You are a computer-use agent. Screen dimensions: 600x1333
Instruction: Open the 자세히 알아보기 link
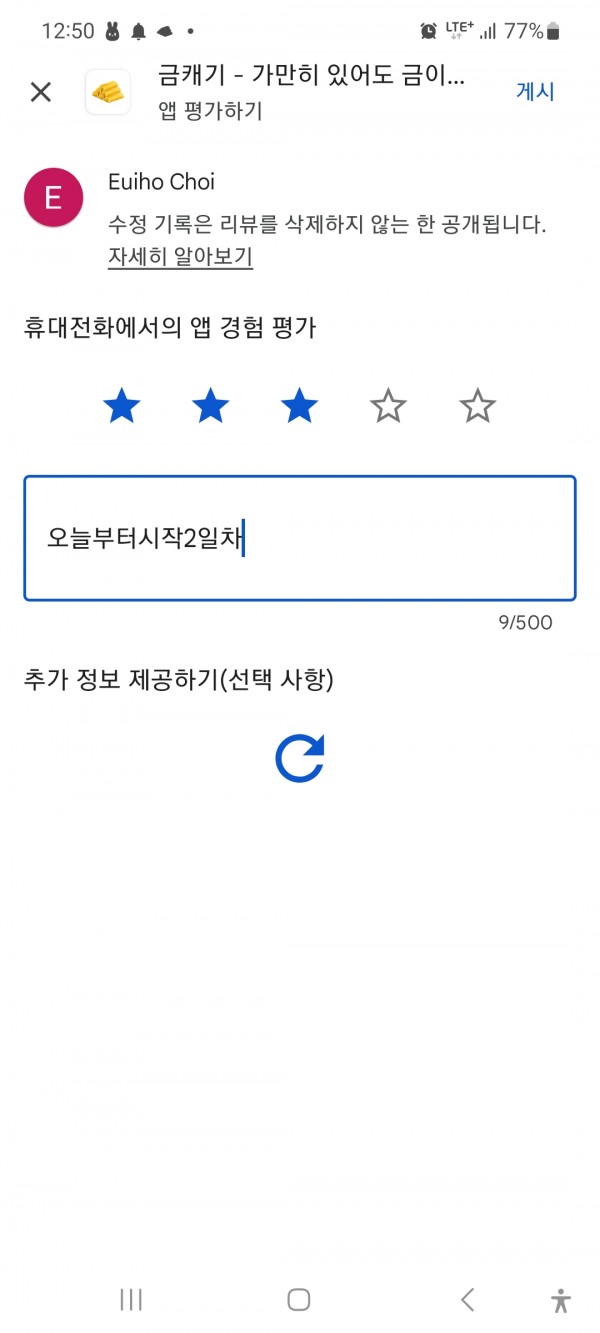pyautogui.click(x=180, y=257)
